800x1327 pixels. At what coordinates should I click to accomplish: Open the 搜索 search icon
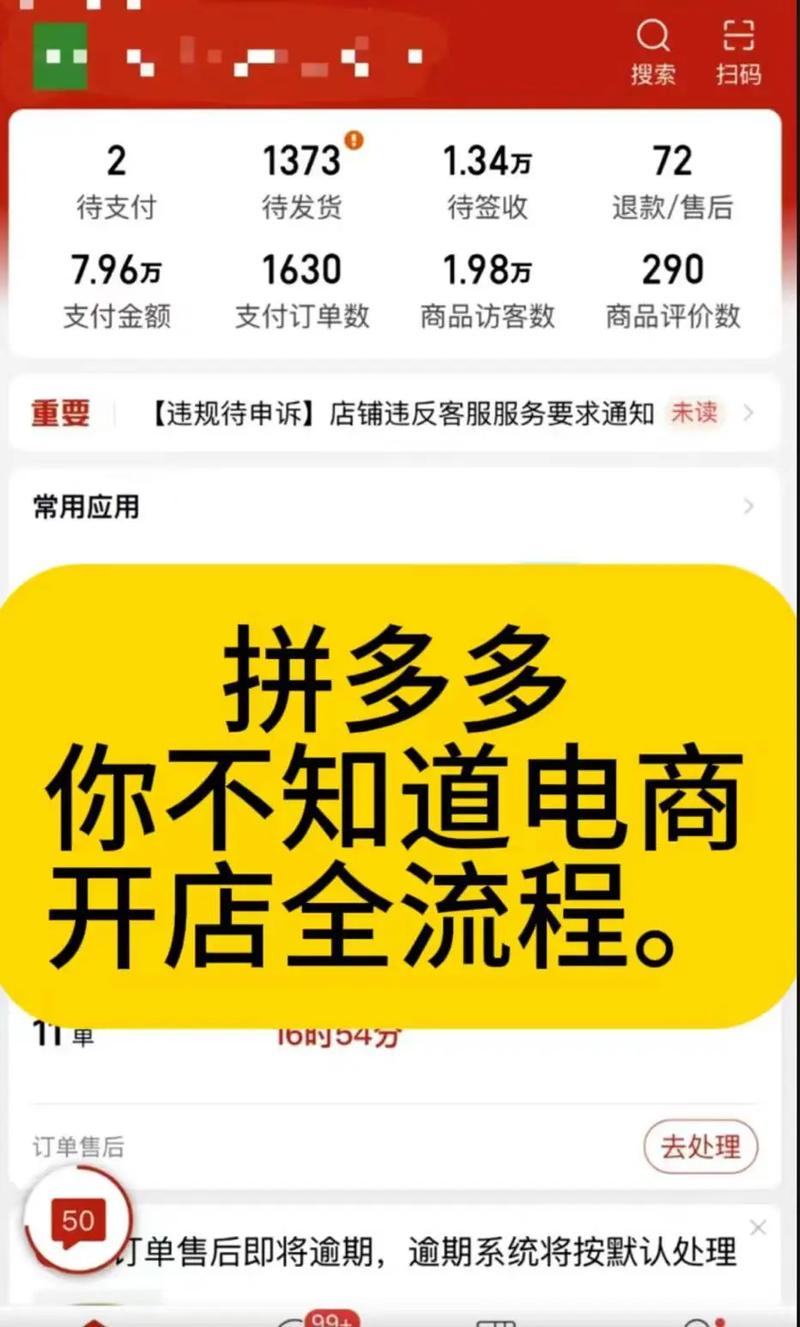click(653, 51)
